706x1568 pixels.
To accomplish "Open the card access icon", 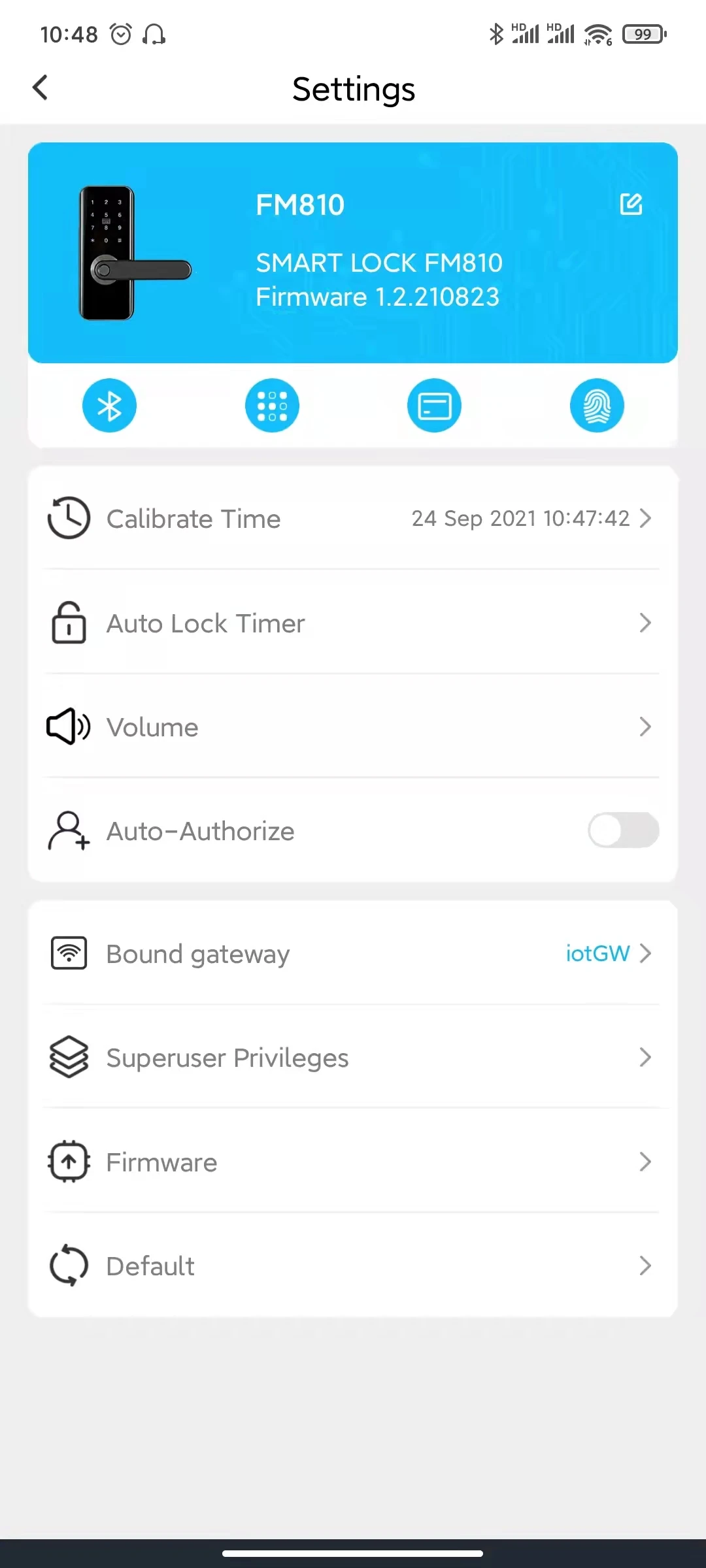I will 434,406.
